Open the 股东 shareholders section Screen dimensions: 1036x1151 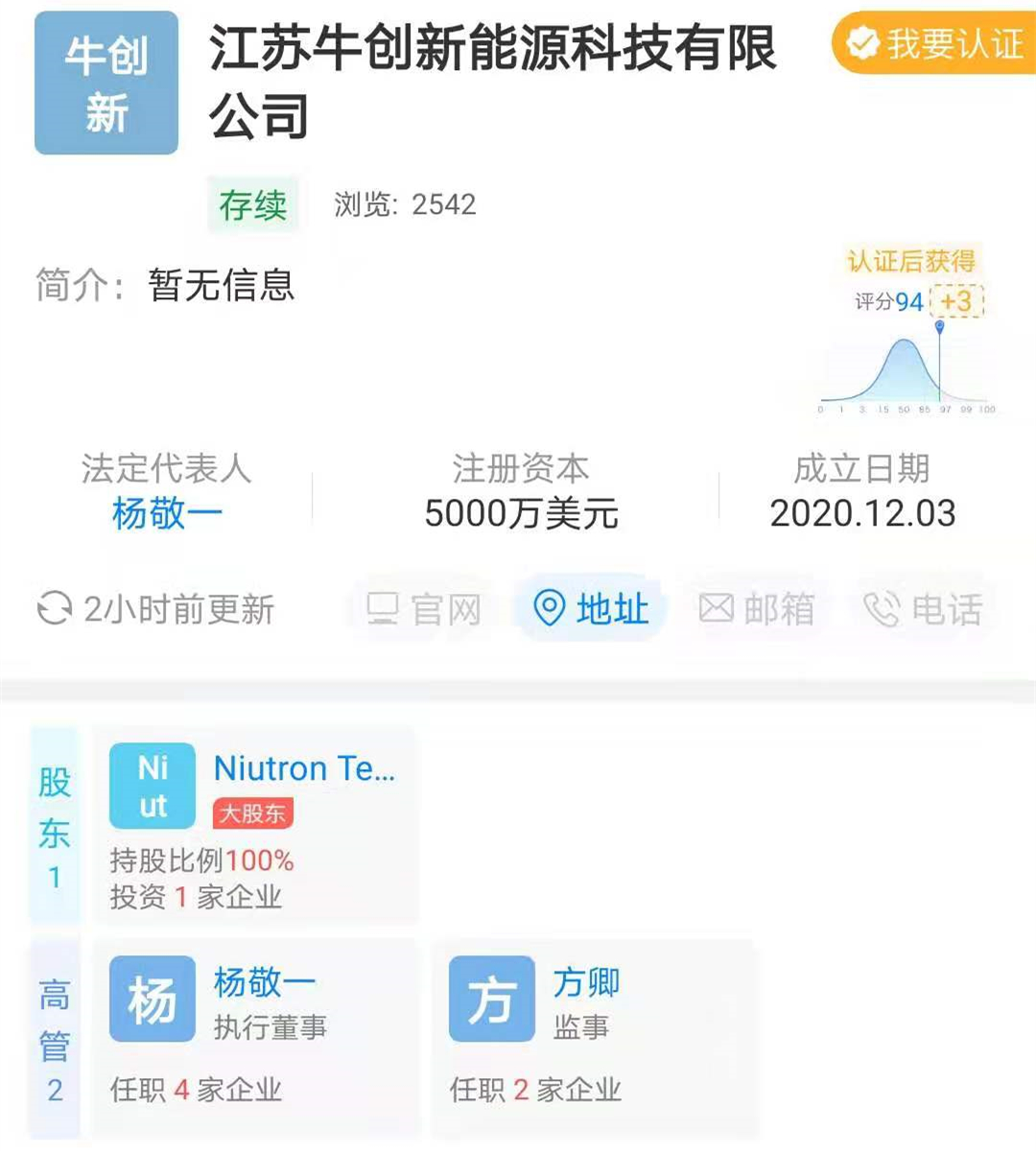pos(55,827)
